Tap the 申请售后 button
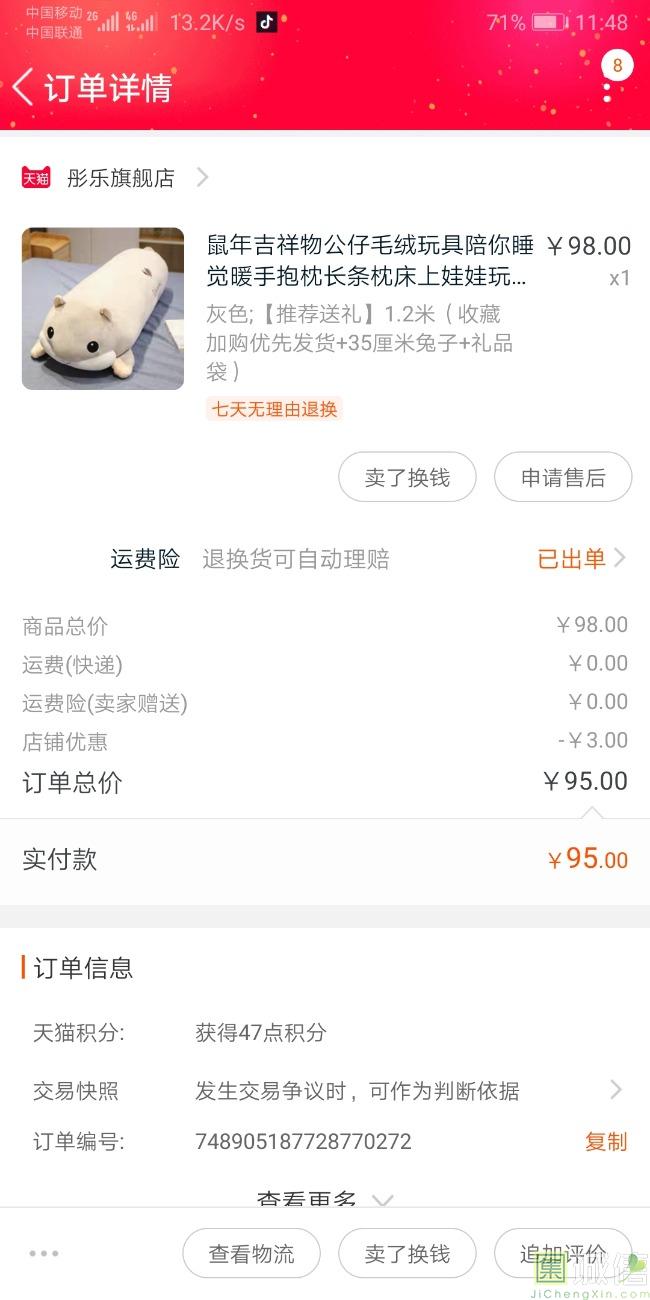This screenshot has width=650, height=1300. point(563,478)
